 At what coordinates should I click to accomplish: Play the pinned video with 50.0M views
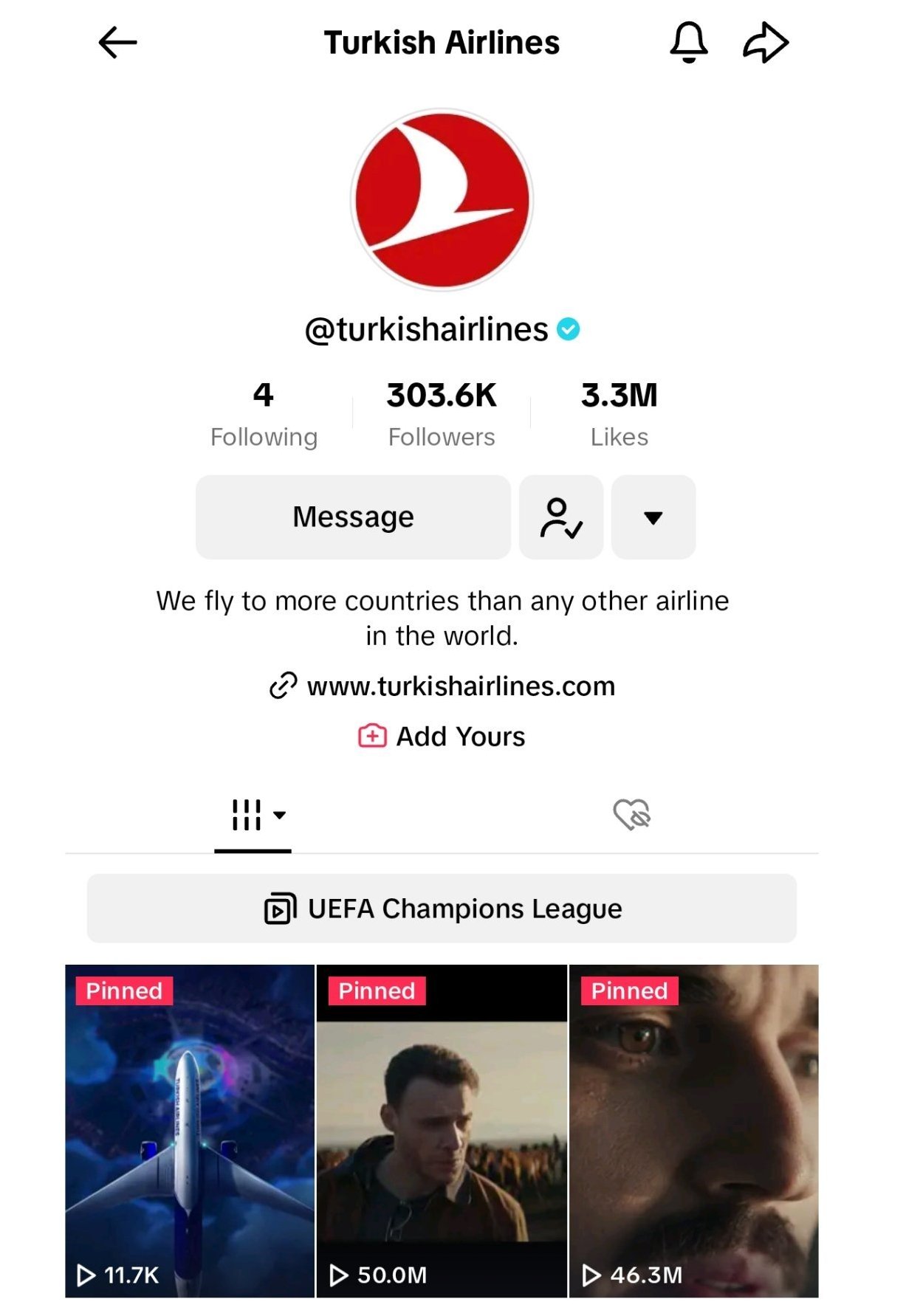pos(442,1129)
